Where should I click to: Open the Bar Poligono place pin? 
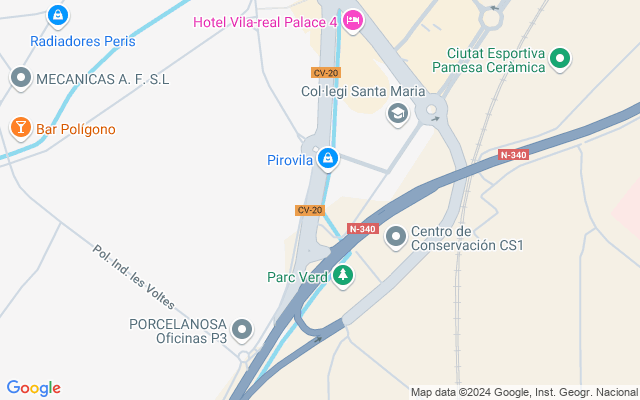pyautogui.click(x=20, y=128)
